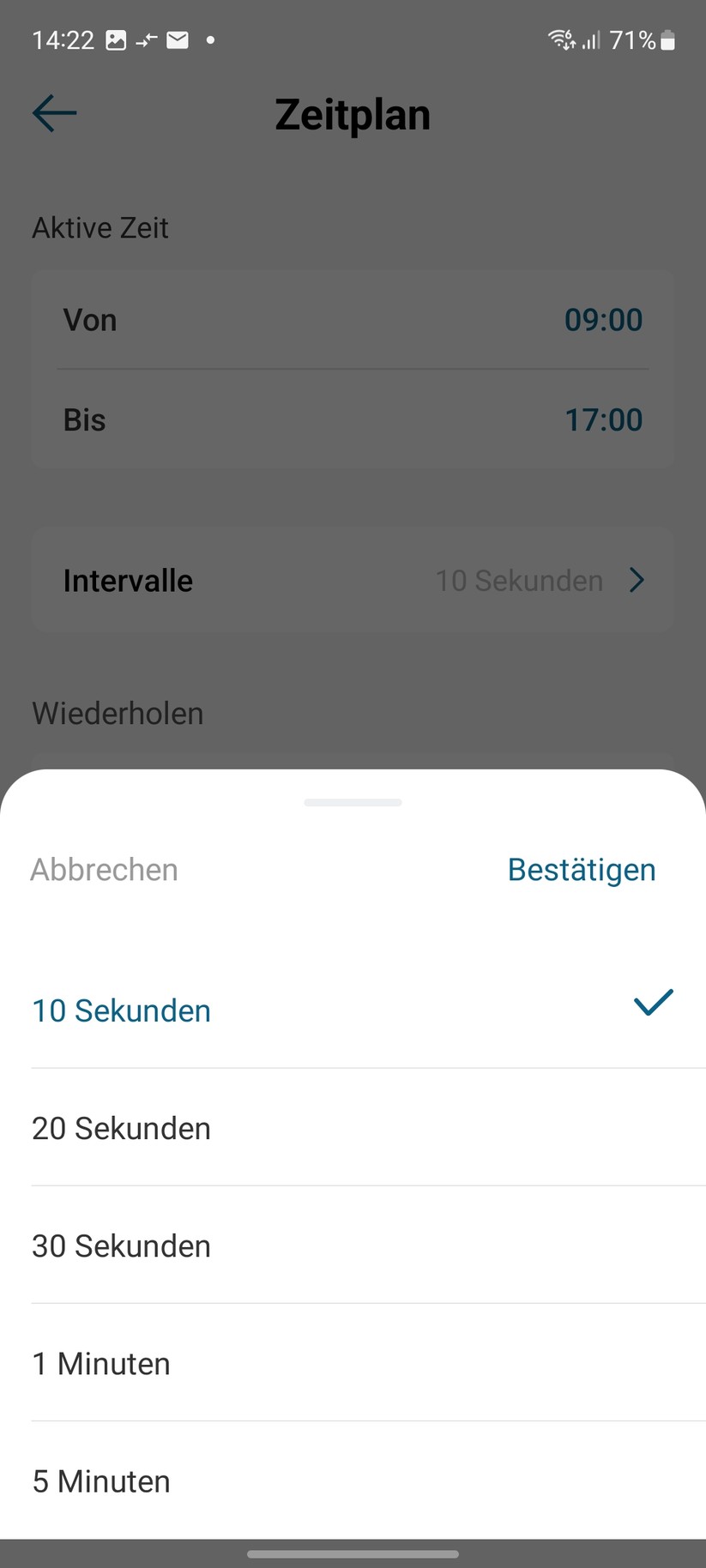Select the 20 Sekunden interval option
Viewport: 706px width, 1568px height.
[x=121, y=1128]
